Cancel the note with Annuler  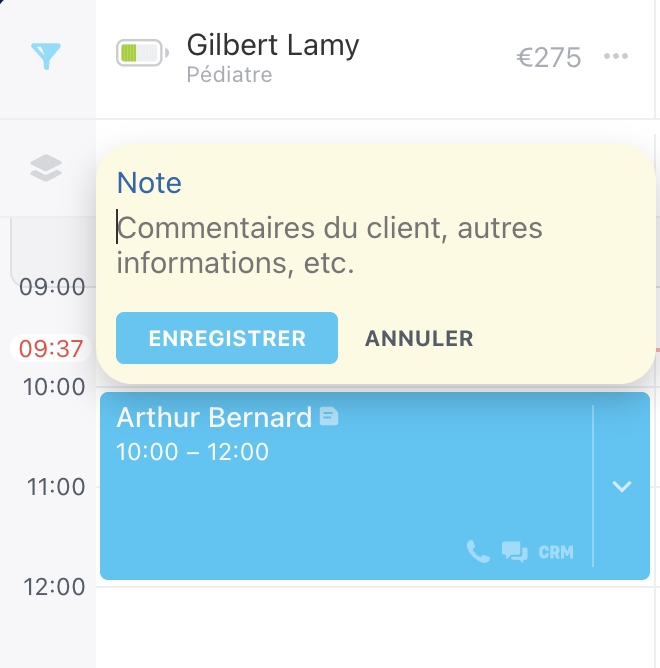pos(419,338)
